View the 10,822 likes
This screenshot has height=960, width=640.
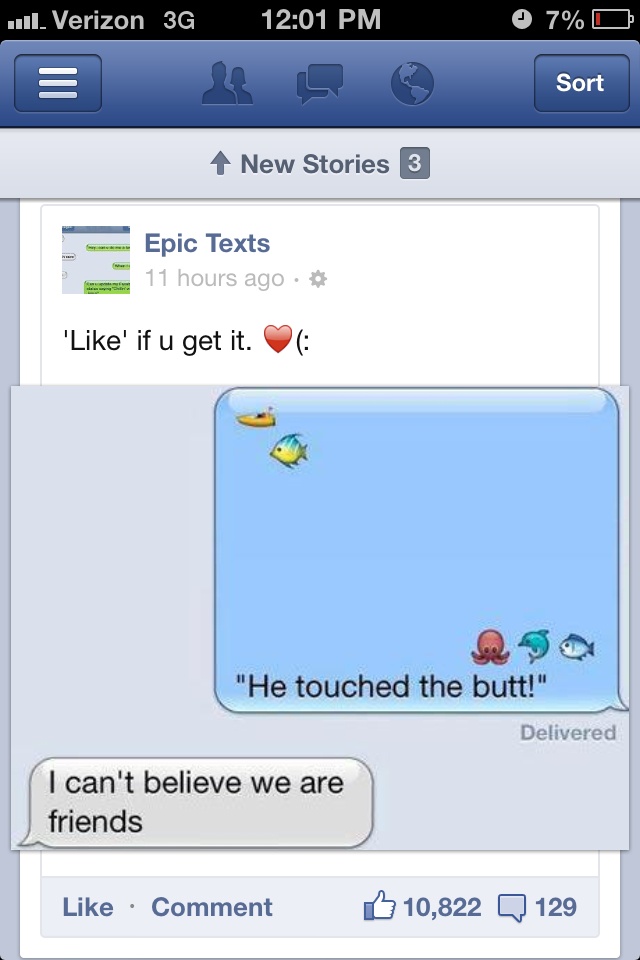pyautogui.click(x=423, y=907)
